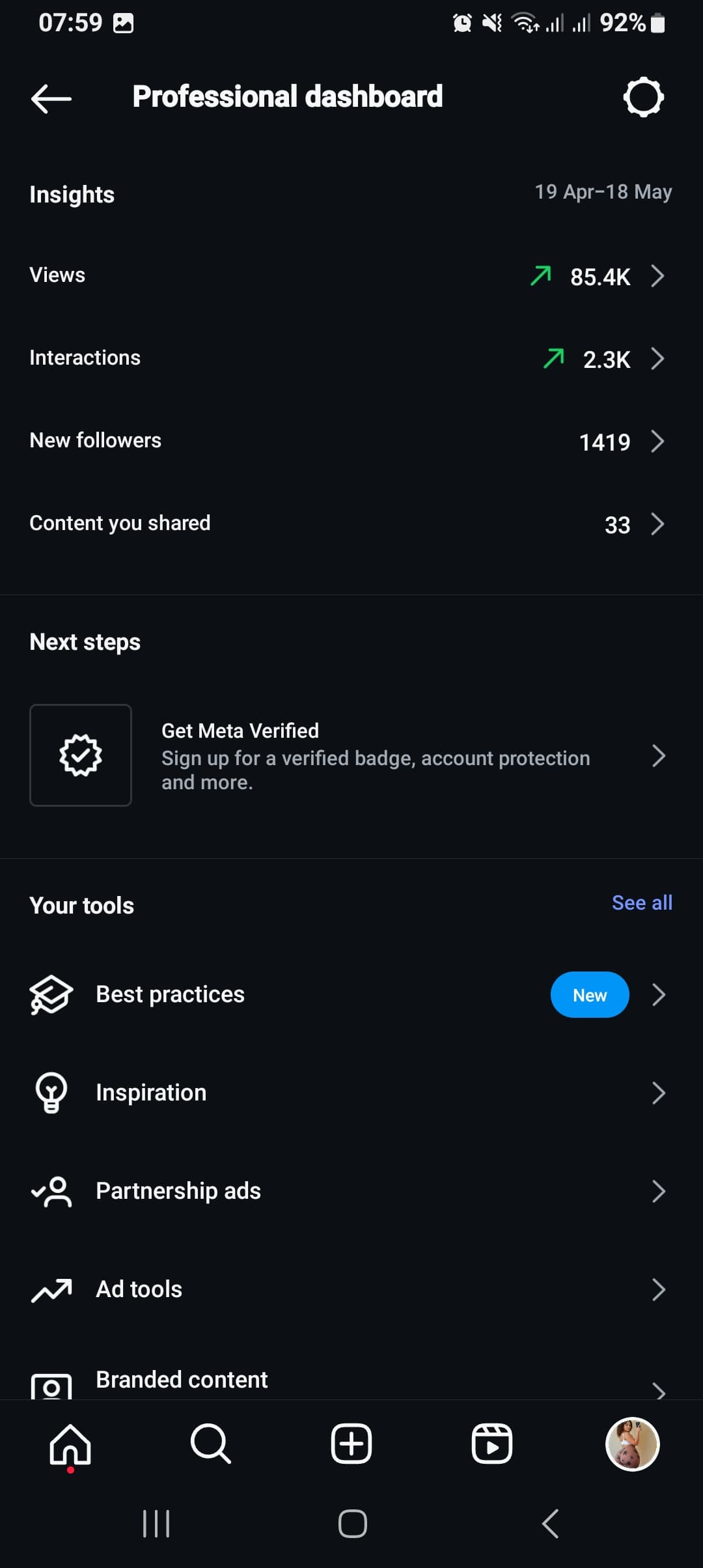703x1568 pixels.
Task: Open Partnership ads
Action: point(351,1191)
